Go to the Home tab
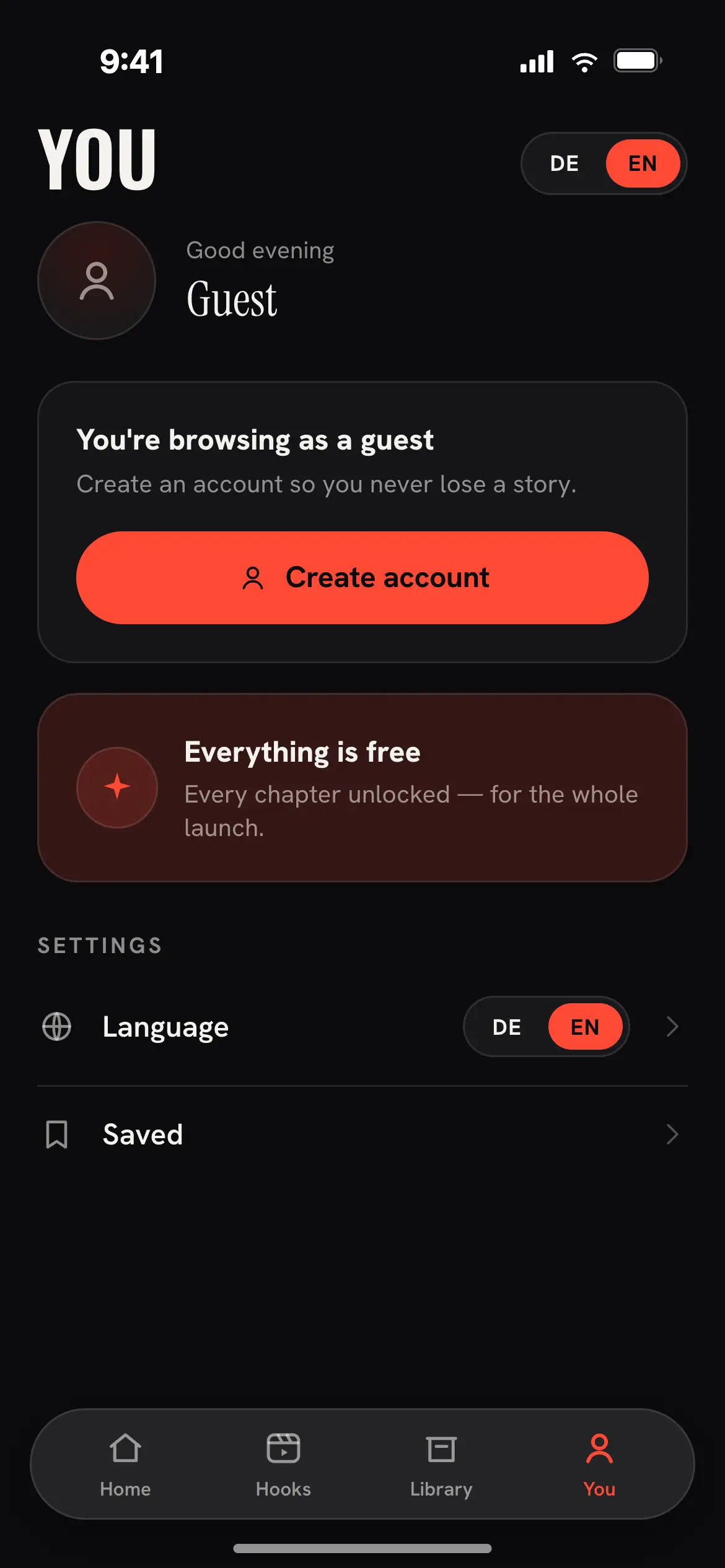The image size is (725, 1568). [x=125, y=1465]
